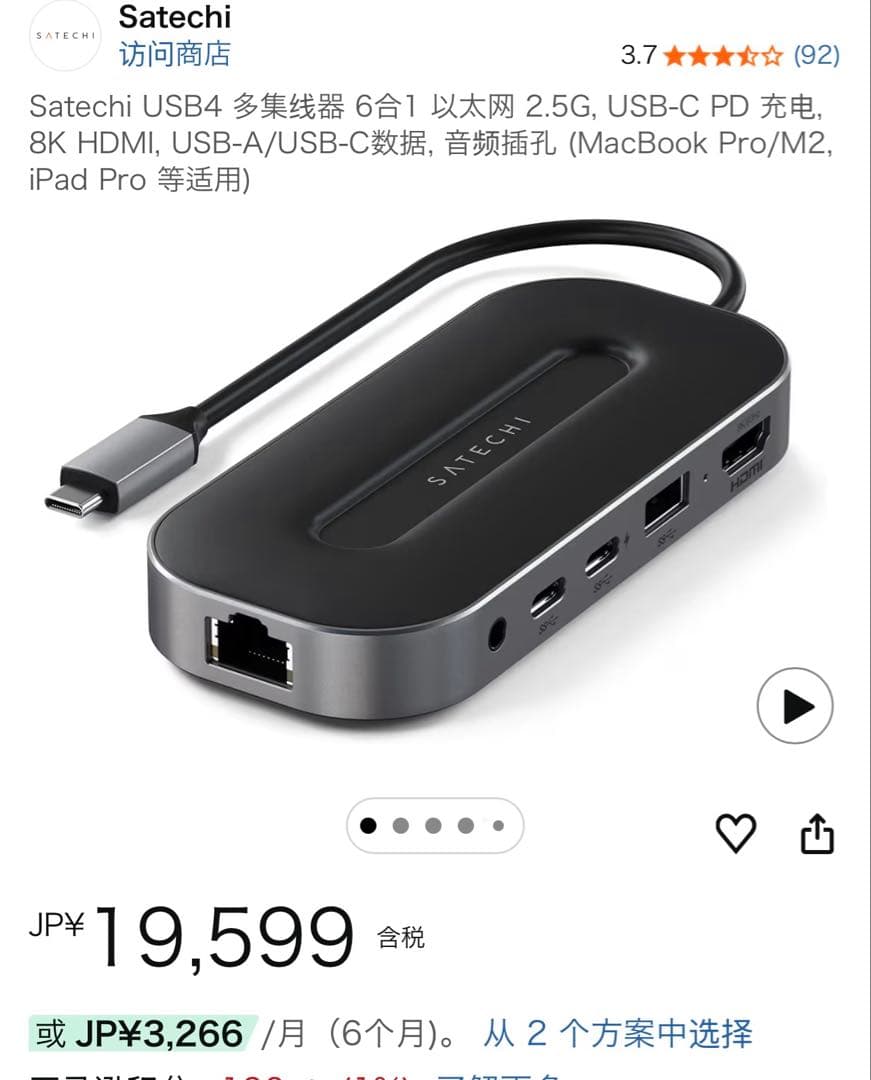Click the second carousel dot indicator
Screen dimensions: 871x1080
tap(402, 824)
